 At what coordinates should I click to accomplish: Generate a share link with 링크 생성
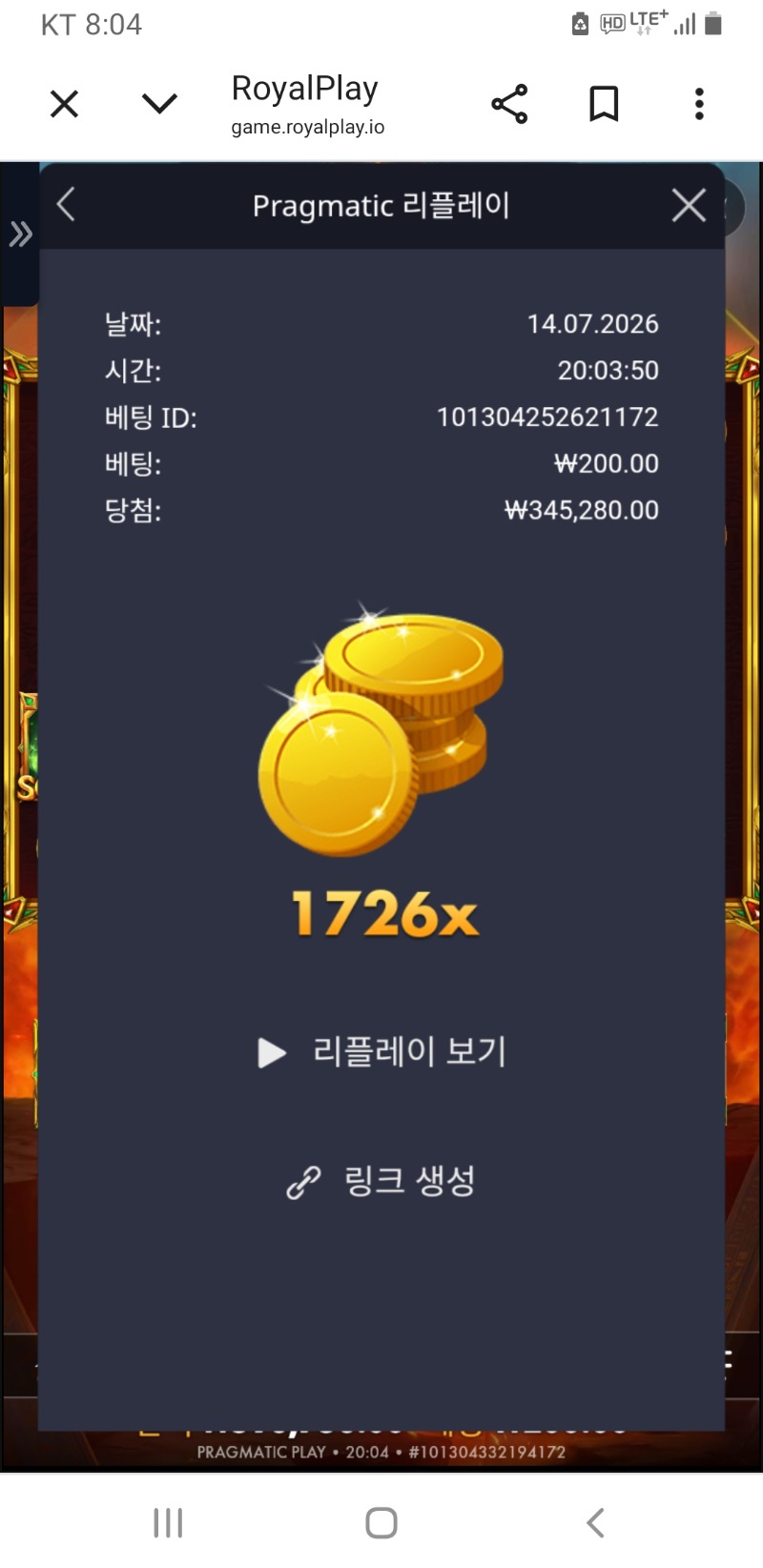[381, 1181]
